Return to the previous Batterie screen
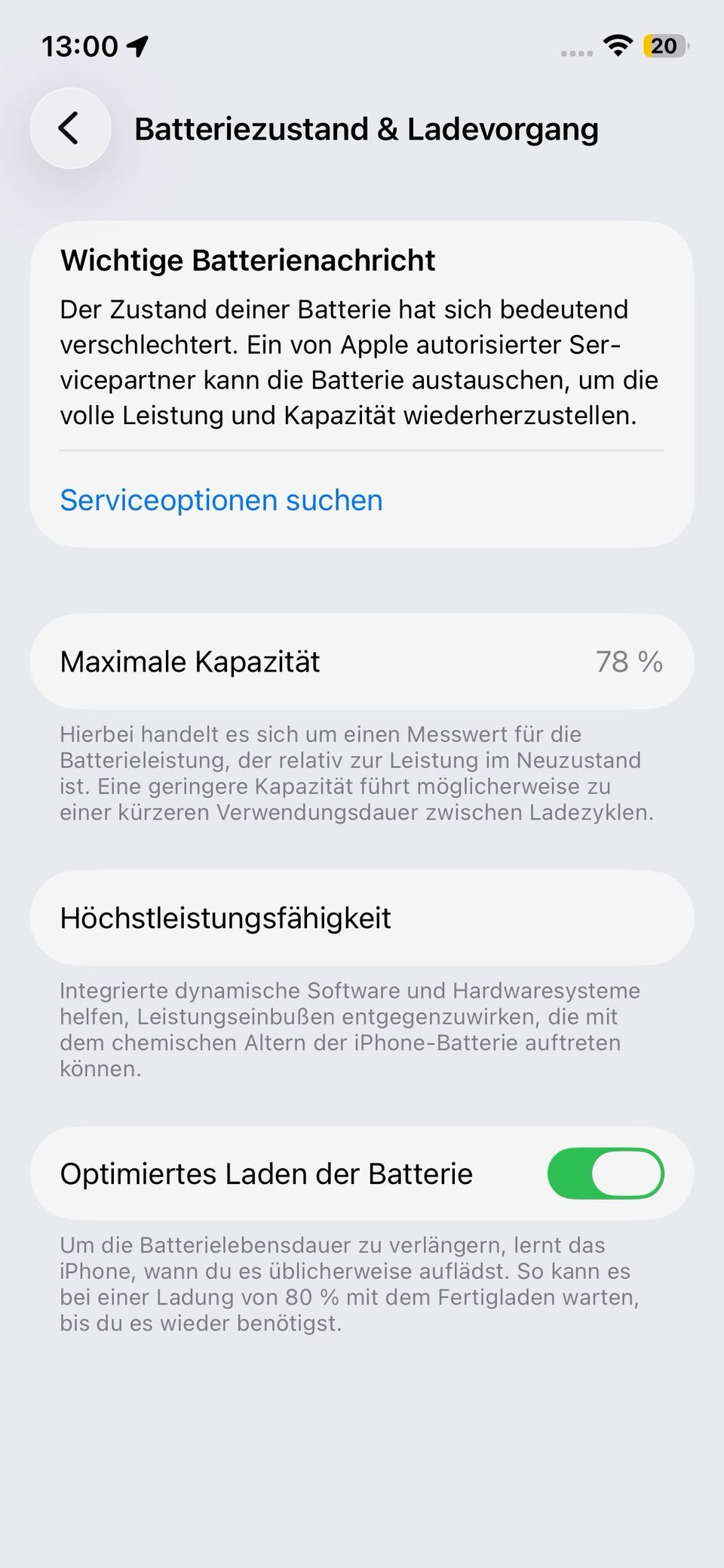Image resolution: width=724 pixels, height=1568 pixels. (69, 128)
